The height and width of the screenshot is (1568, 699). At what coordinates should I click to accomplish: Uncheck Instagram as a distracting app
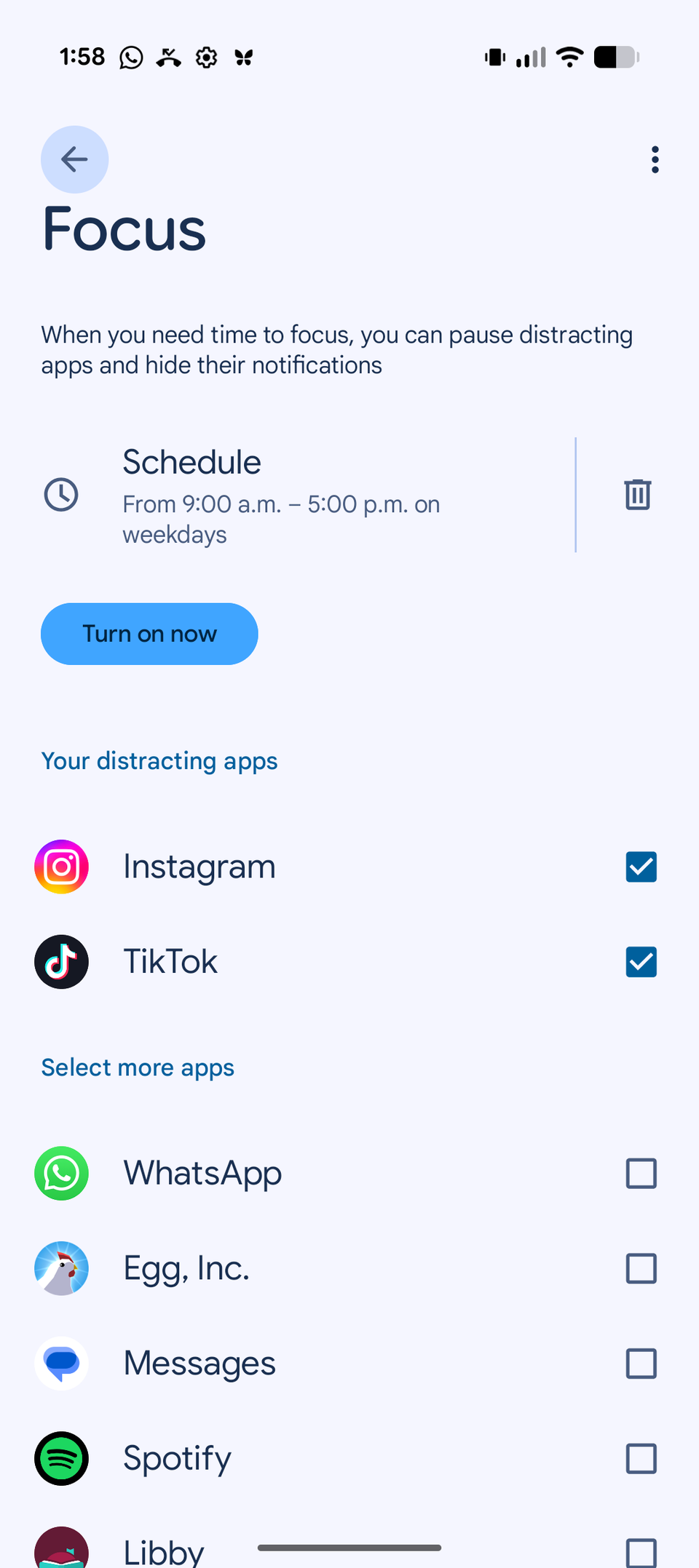click(x=641, y=867)
